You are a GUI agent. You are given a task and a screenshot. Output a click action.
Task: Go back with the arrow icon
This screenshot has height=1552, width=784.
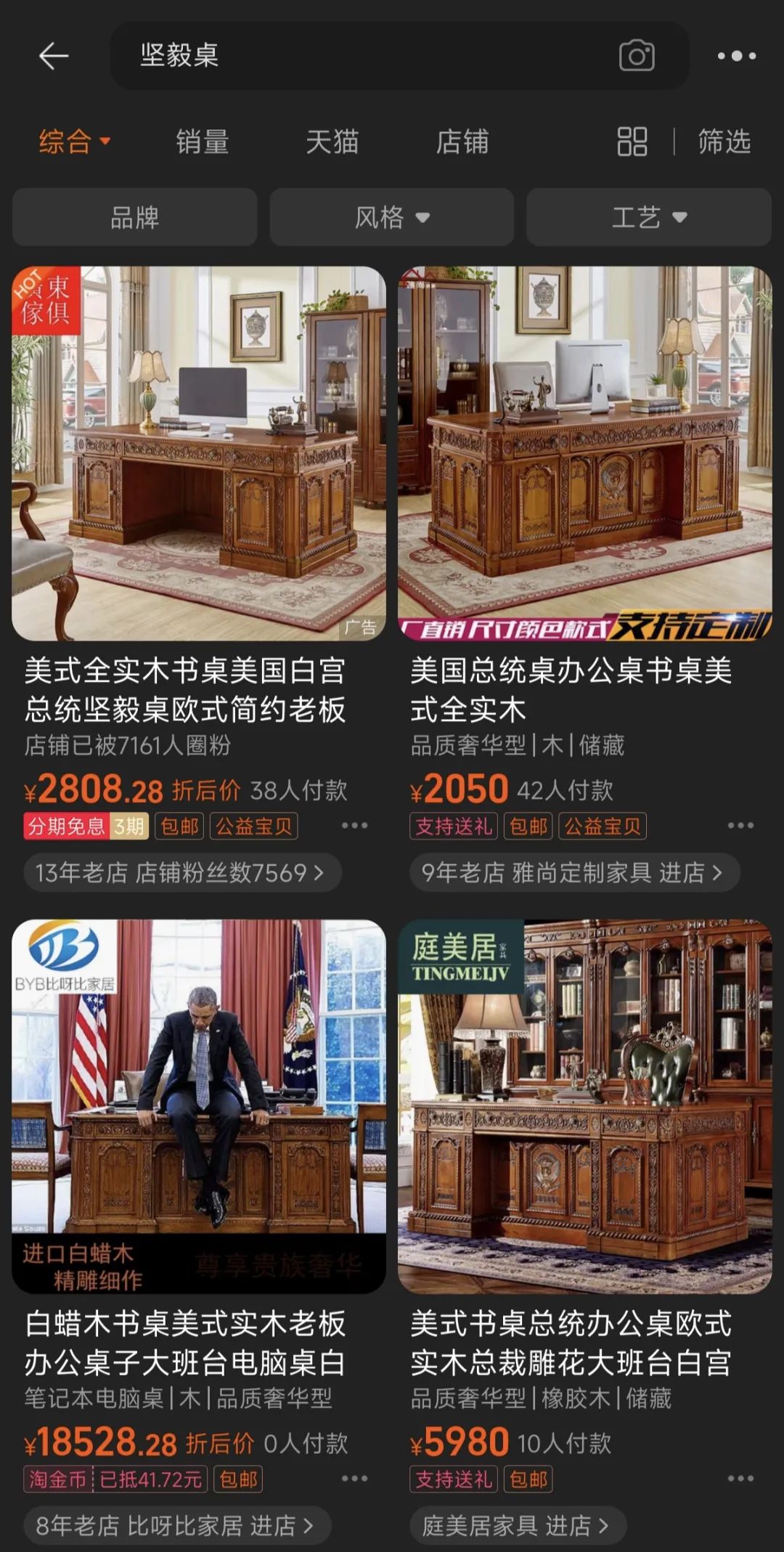[53, 56]
